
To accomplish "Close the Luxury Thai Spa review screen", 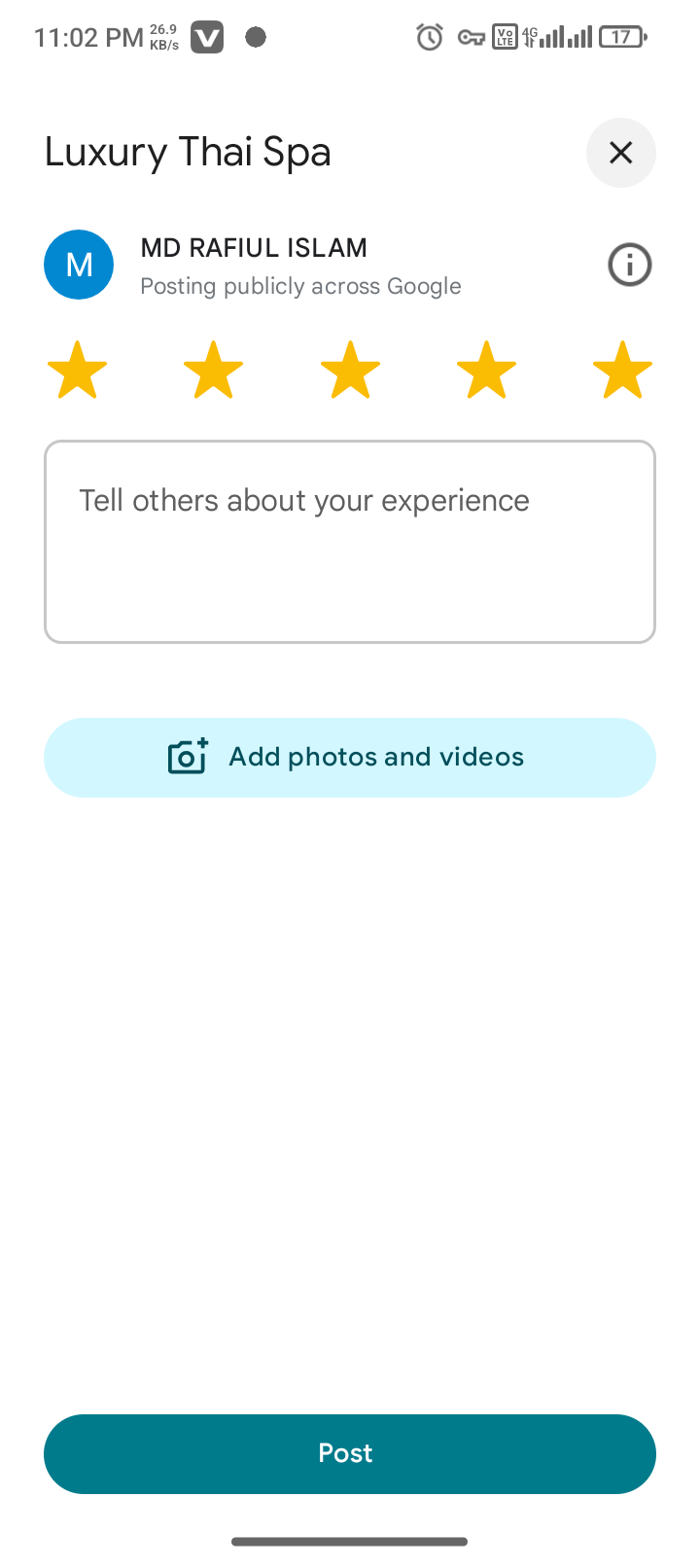I will [620, 153].
